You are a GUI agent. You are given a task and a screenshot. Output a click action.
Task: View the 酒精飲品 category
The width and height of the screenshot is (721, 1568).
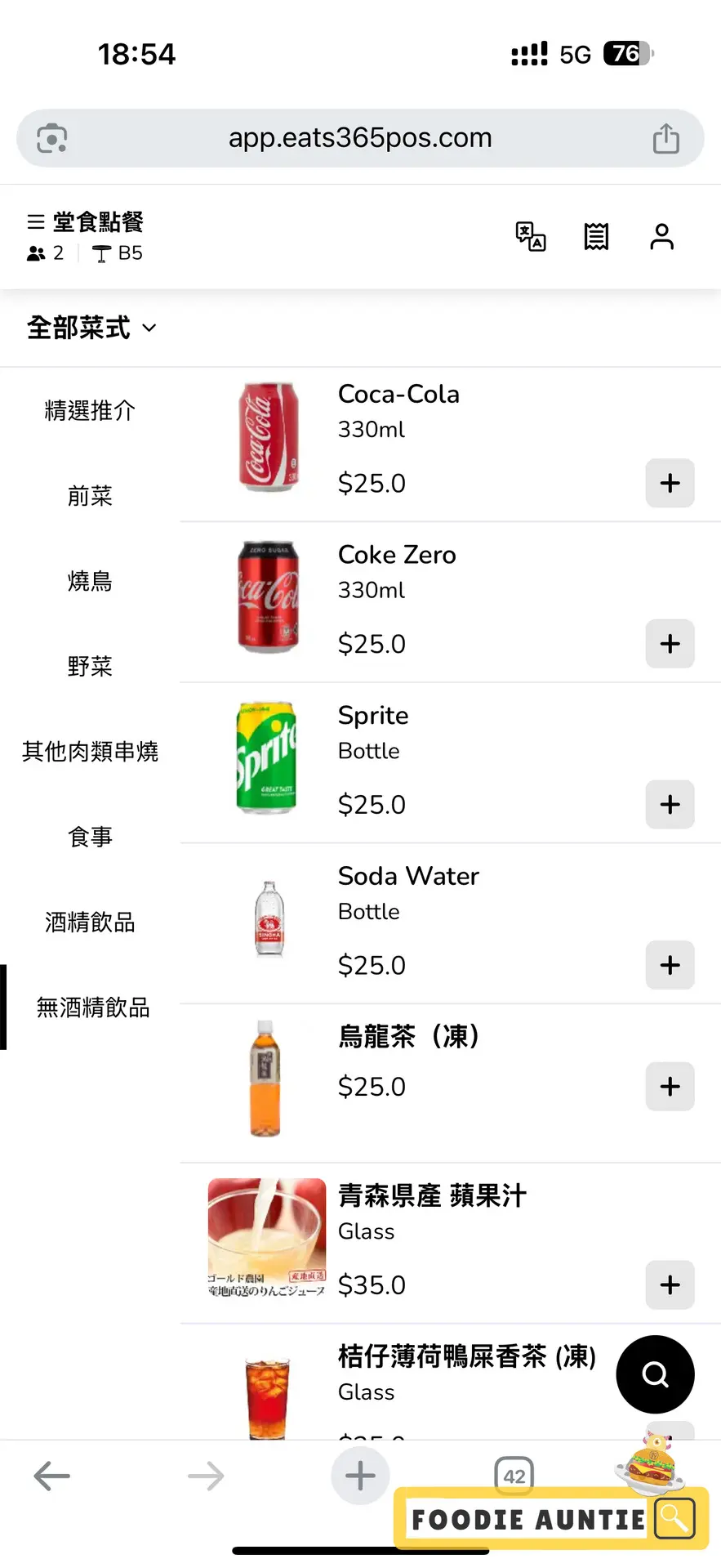click(x=90, y=922)
